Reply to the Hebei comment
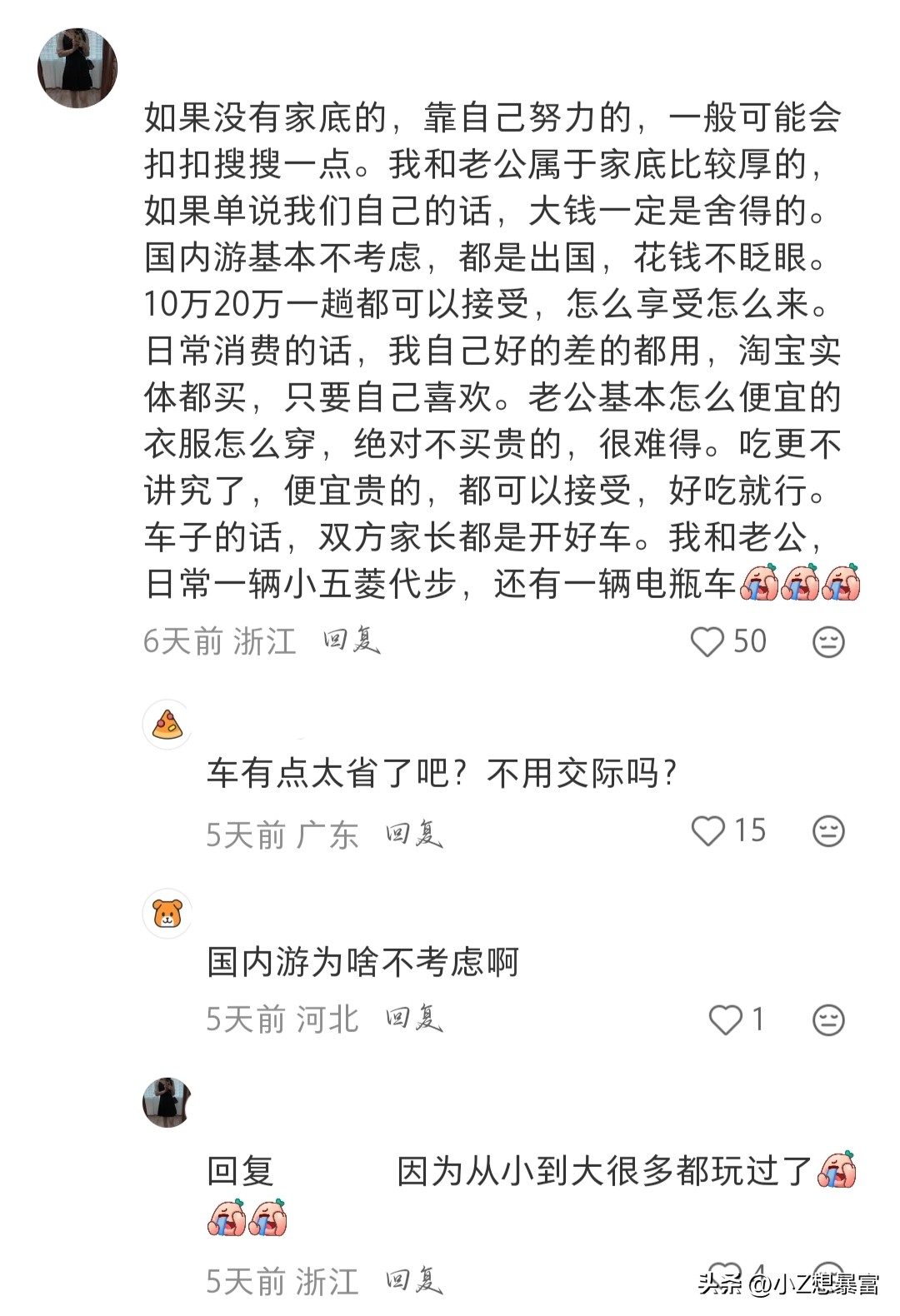The width and height of the screenshot is (900, 1316). pos(415,1018)
